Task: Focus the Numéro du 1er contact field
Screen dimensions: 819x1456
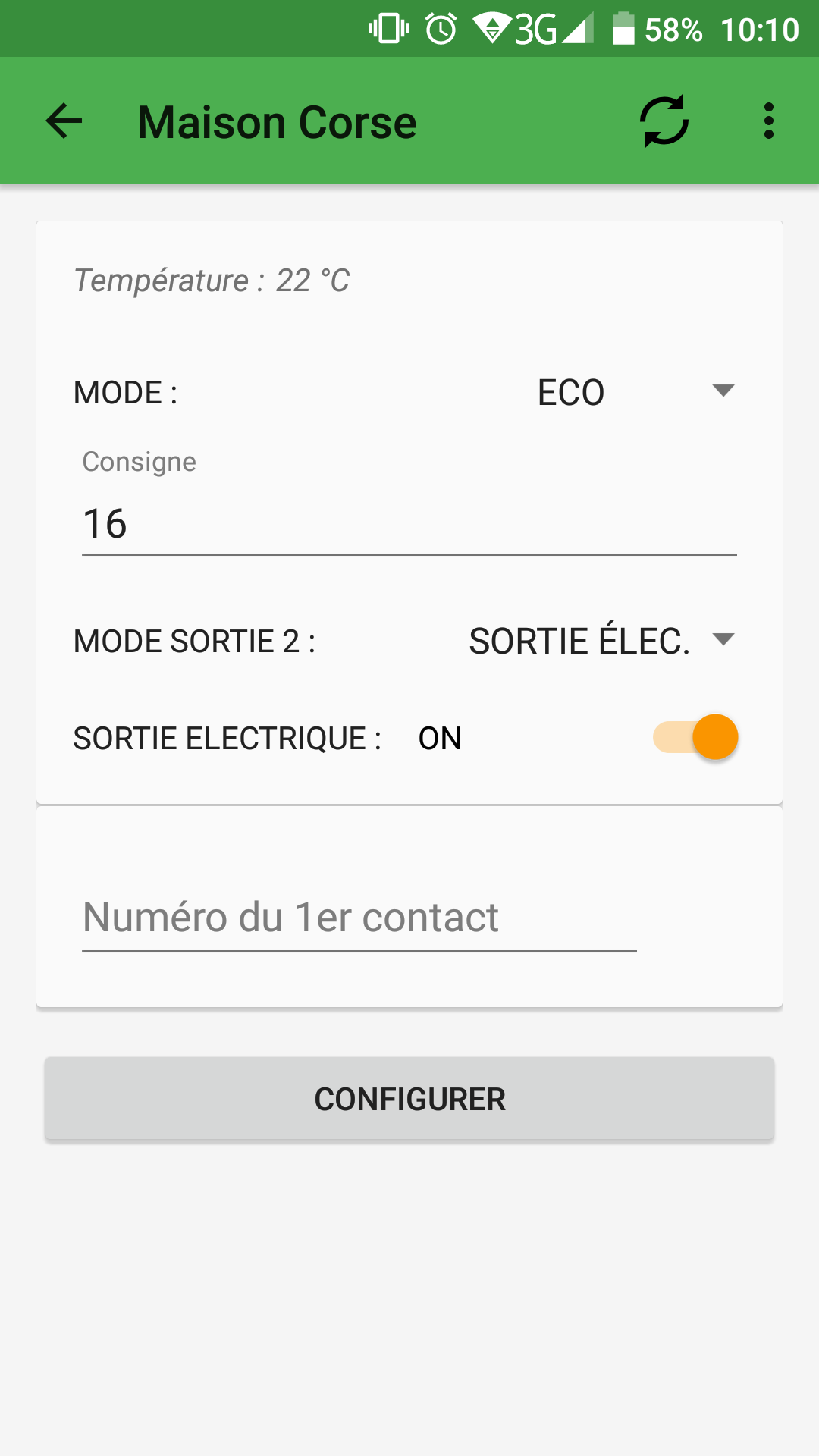Action: (359, 918)
